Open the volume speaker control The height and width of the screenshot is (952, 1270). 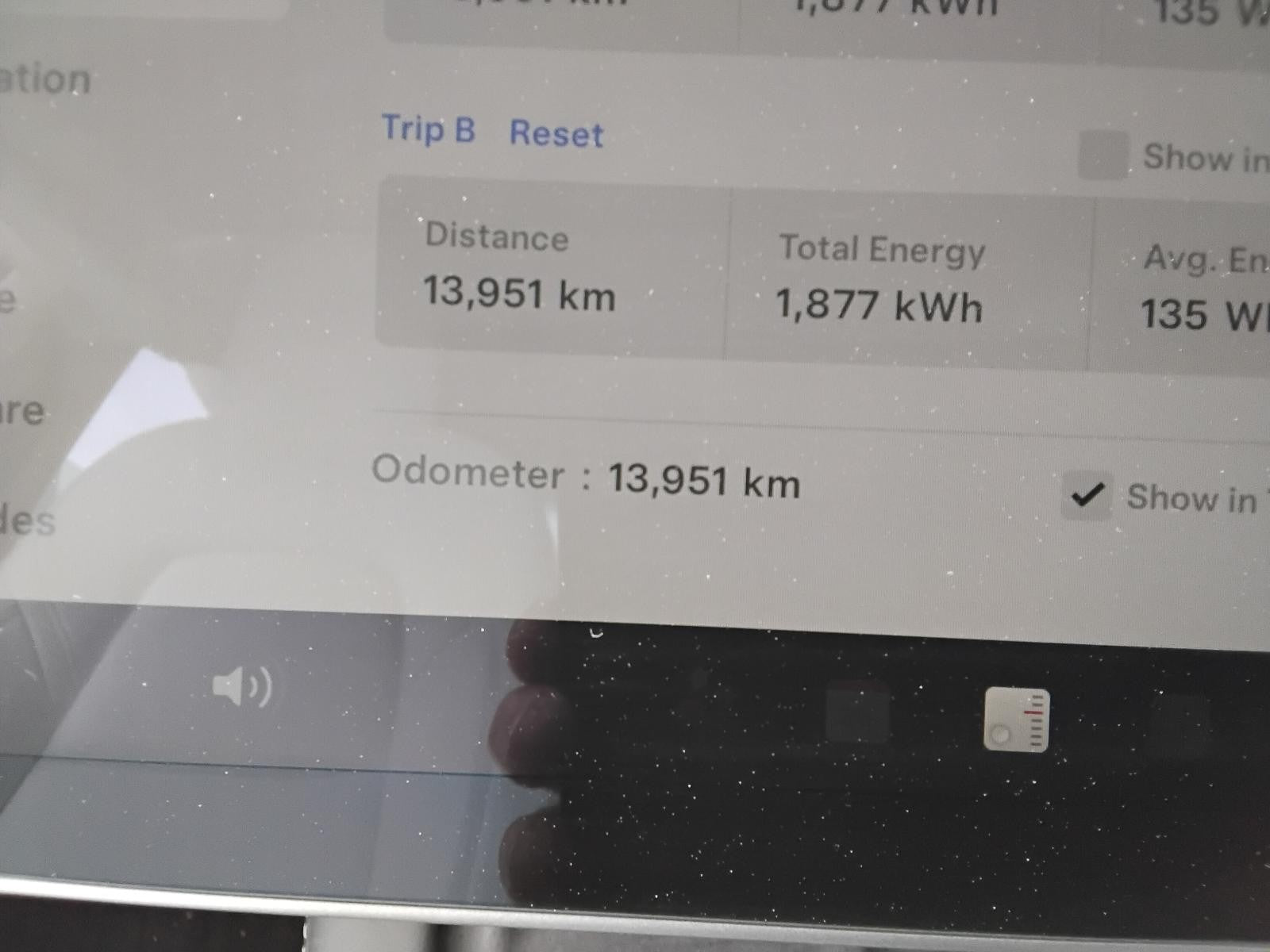[x=242, y=686]
